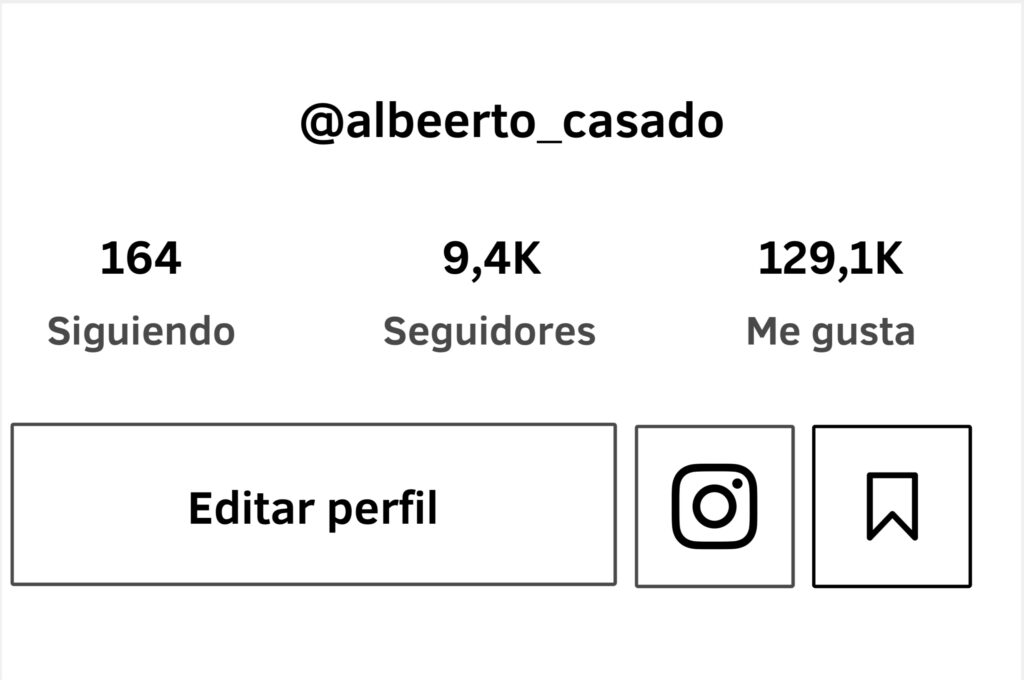Tap the Editar perfil button

(x=313, y=506)
